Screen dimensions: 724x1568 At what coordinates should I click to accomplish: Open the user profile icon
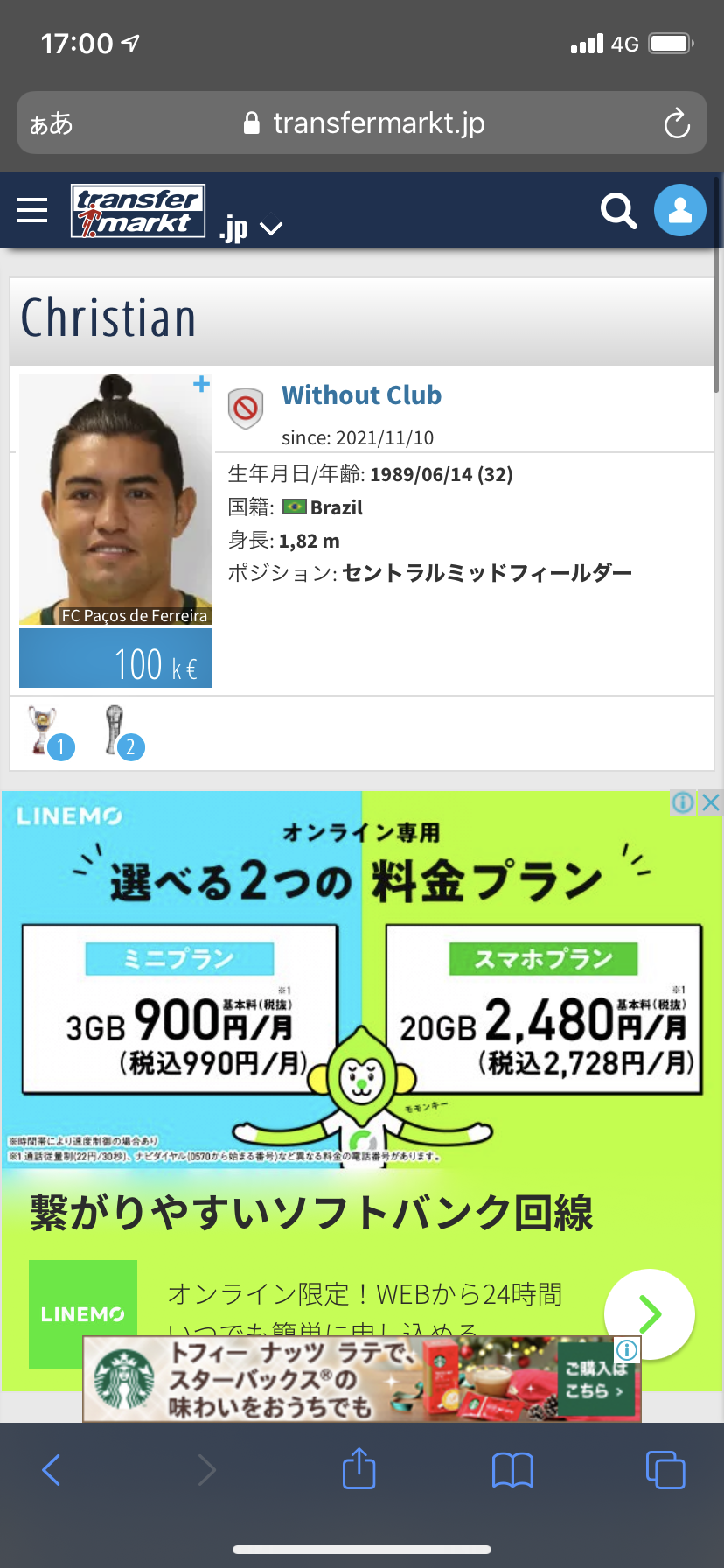pos(679,210)
